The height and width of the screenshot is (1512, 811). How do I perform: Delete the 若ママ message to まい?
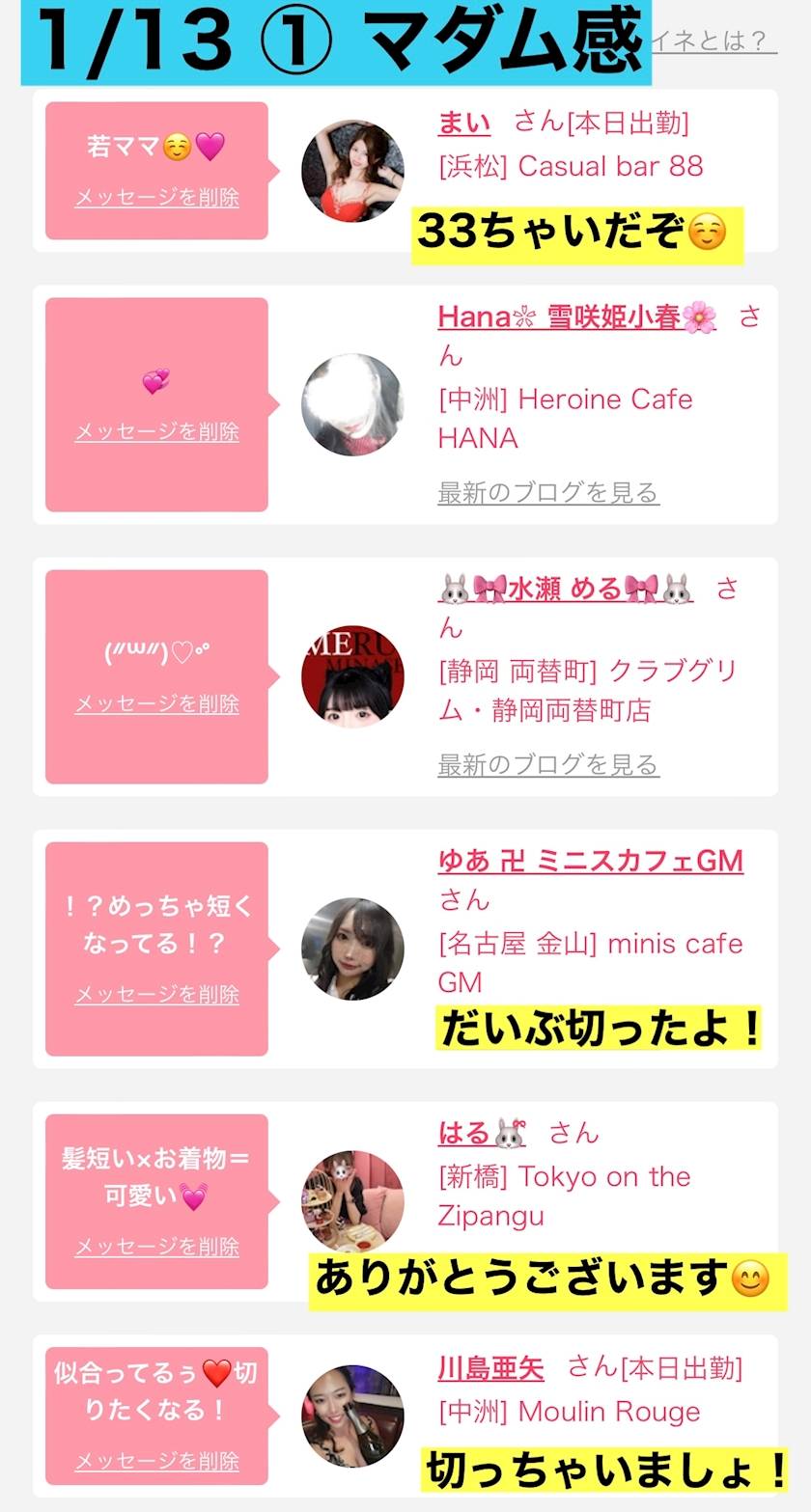[157, 198]
